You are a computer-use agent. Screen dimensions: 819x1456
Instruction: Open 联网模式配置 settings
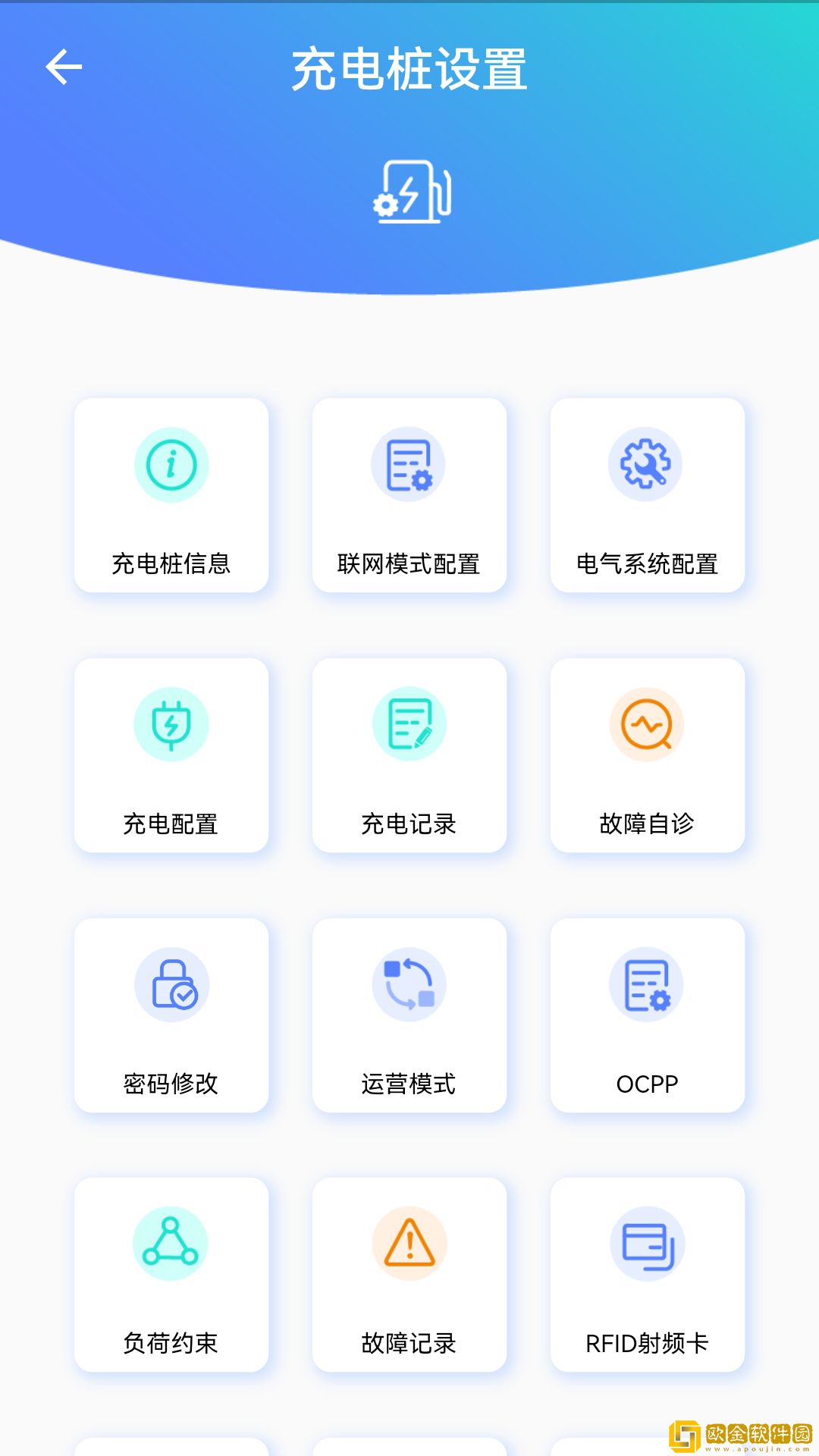[409, 495]
